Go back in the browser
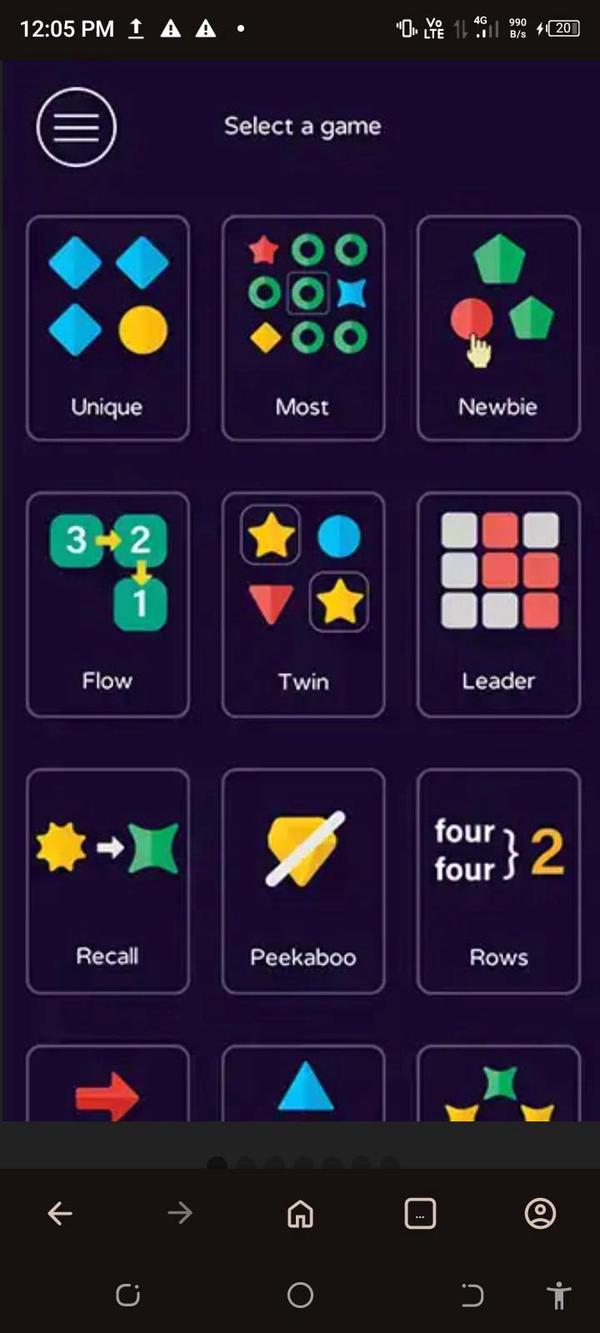 click(x=60, y=1214)
